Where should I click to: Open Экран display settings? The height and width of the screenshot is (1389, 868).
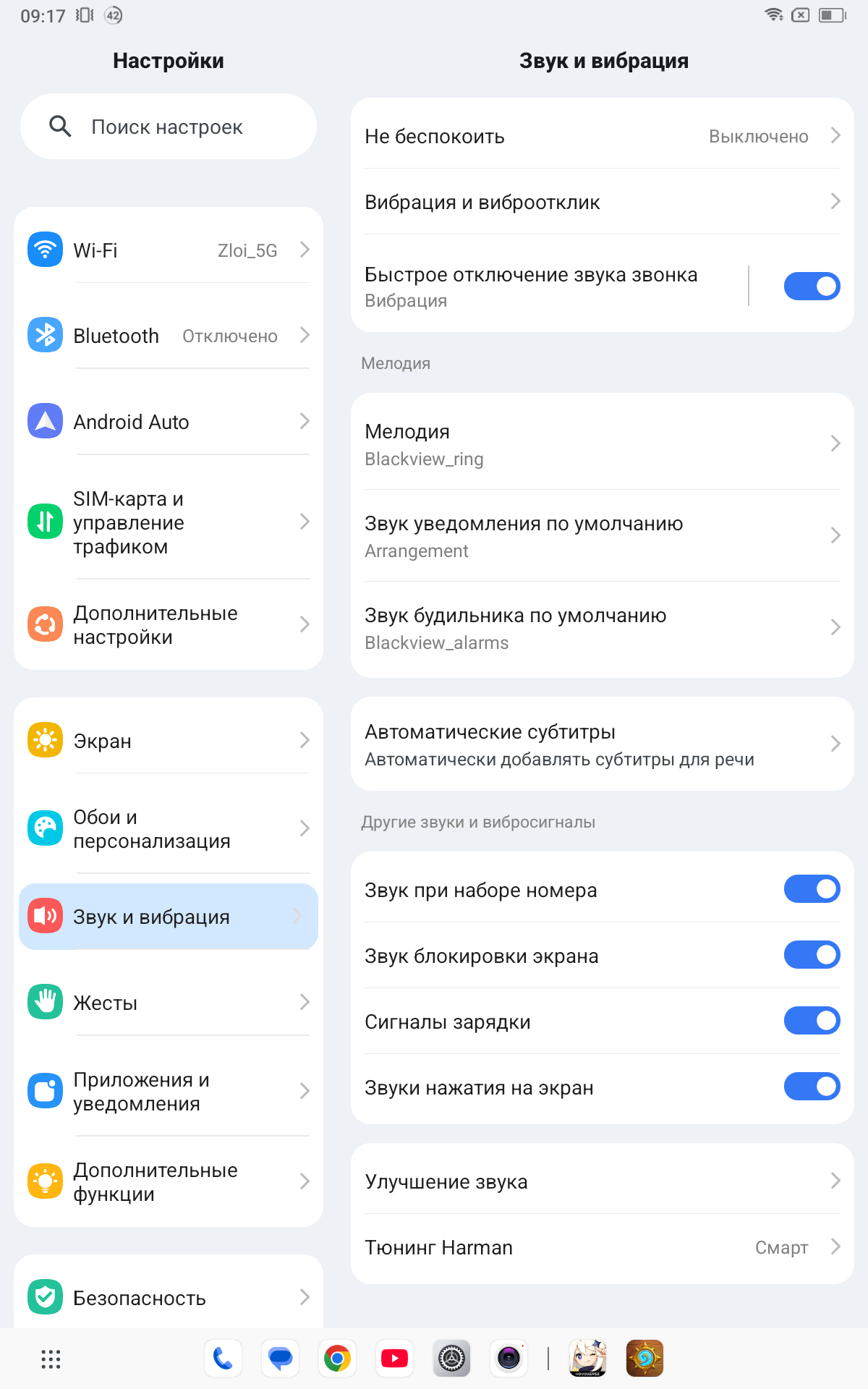coord(168,741)
